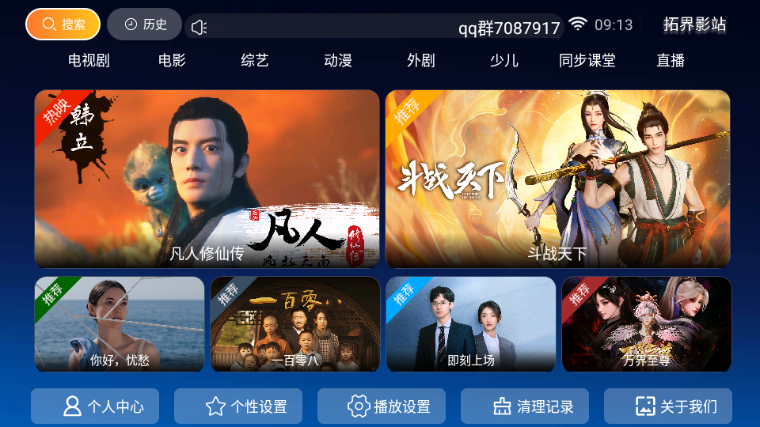Switch to the 直播 tab
Image resolution: width=760 pixels, height=427 pixels.
coord(670,61)
